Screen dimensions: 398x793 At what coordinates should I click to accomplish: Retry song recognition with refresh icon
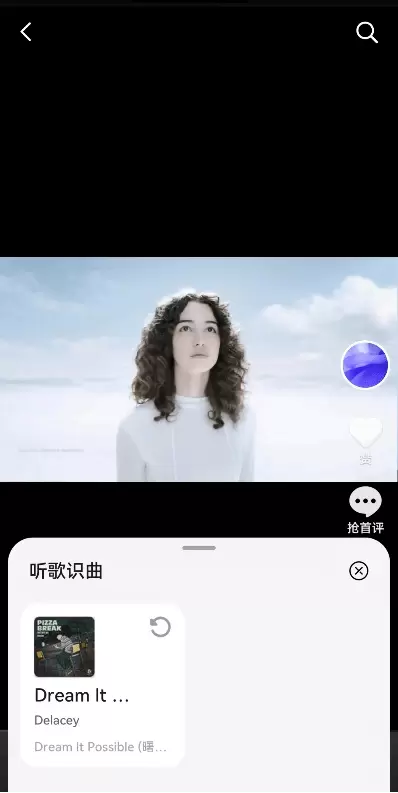pyautogui.click(x=160, y=627)
